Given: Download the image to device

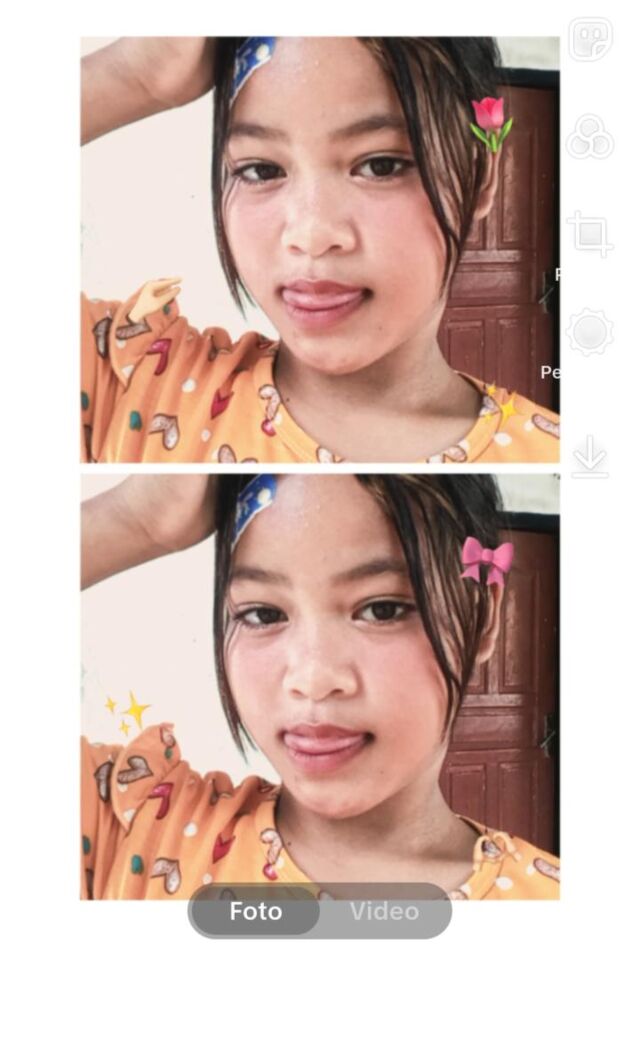Looking at the screenshot, I should click(590, 457).
